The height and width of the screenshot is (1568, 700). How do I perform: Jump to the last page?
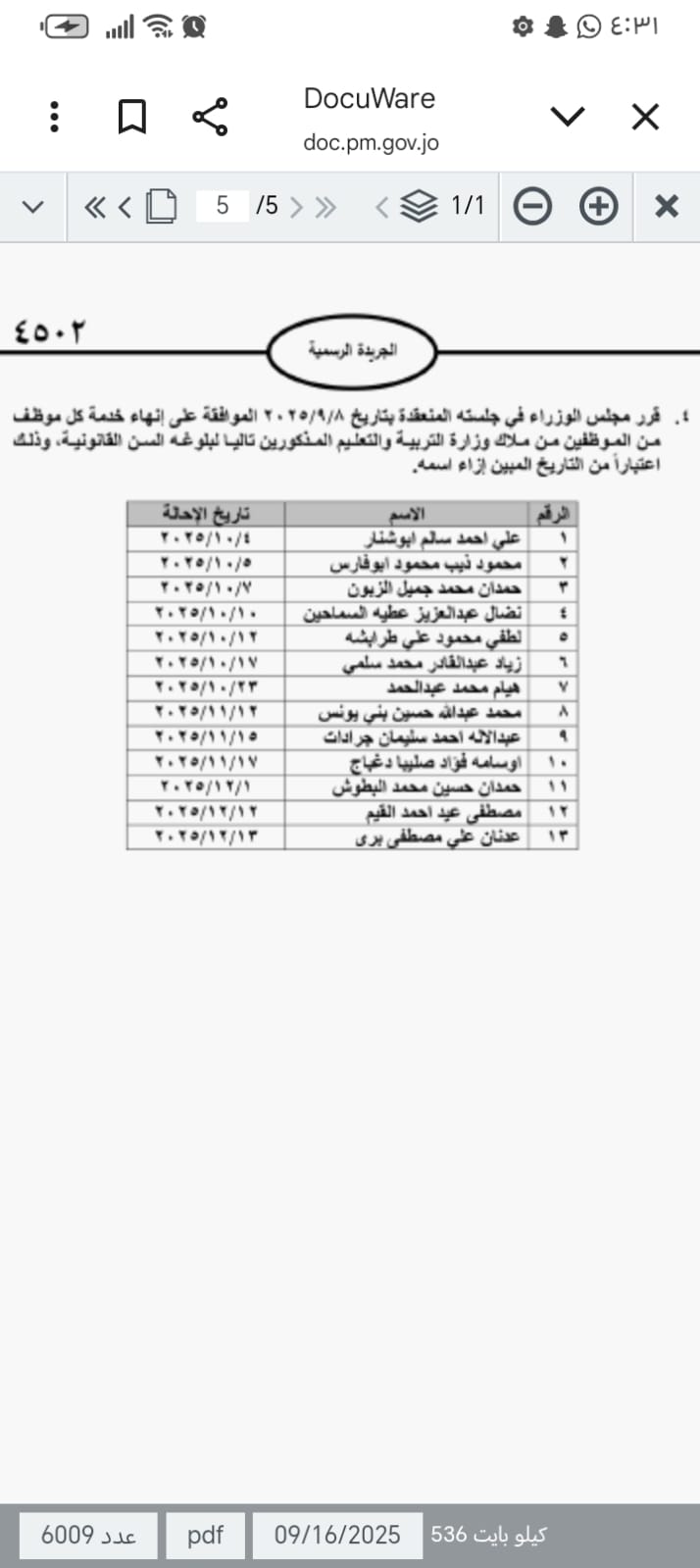[325, 207]
